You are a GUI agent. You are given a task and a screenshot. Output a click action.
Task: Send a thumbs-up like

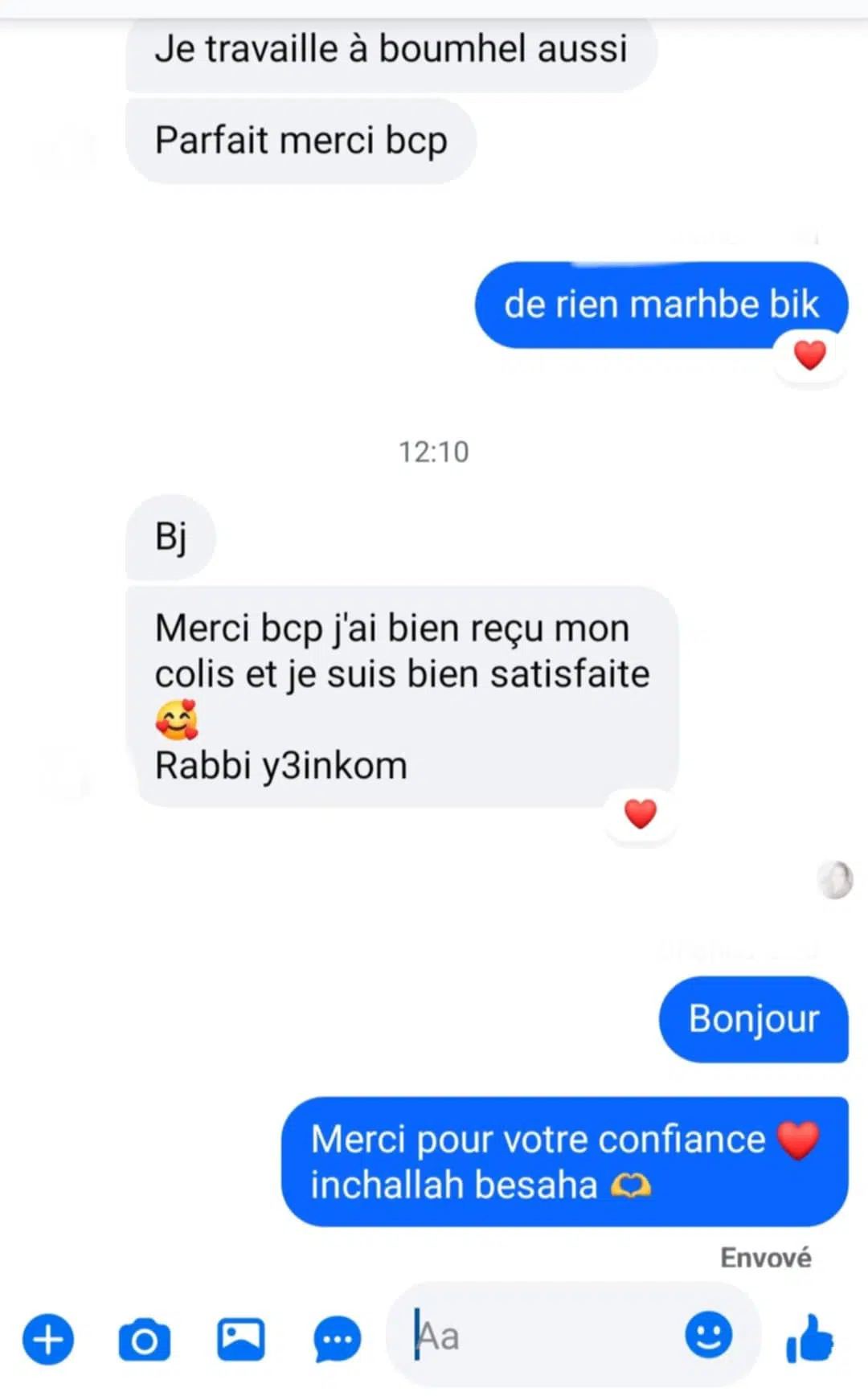pyautogui.click(x=809, y=1339)
